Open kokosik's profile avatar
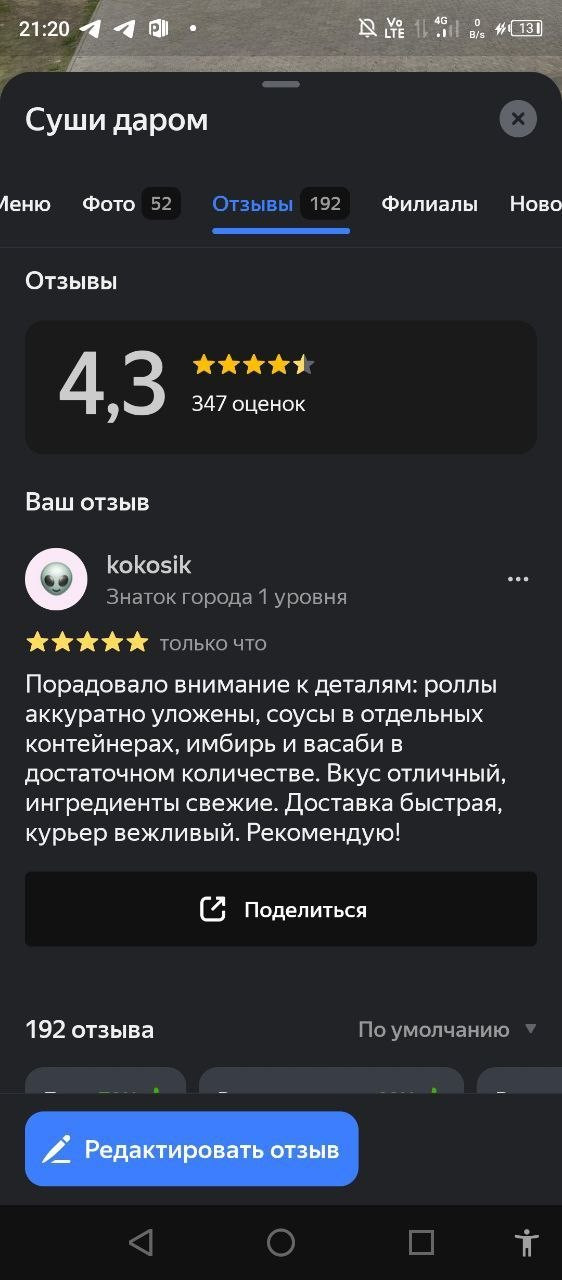The width and height of the screenshot is (562, 1280). 56,579
